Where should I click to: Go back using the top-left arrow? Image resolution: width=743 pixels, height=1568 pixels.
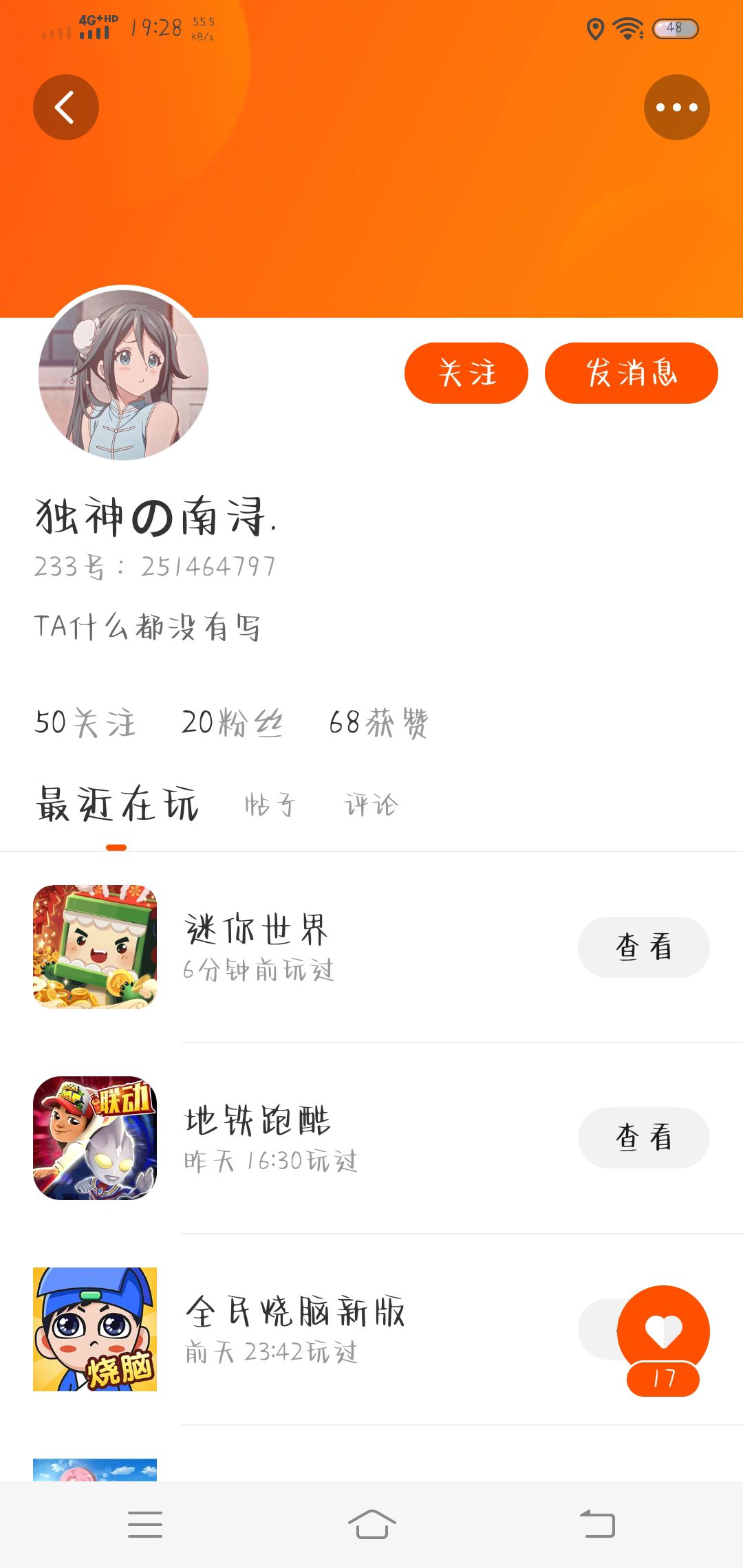point(66,107)
